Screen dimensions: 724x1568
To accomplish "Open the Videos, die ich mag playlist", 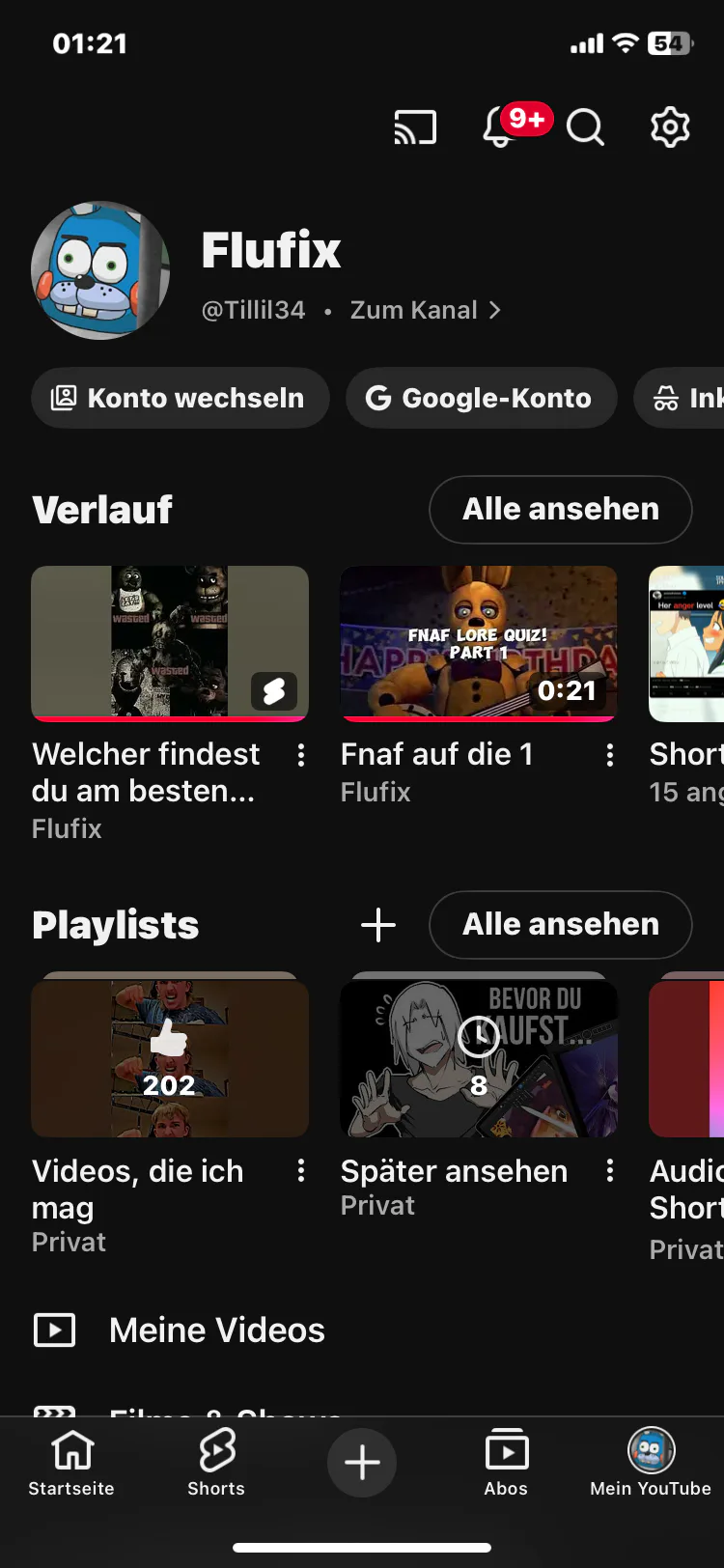I will pyautogui.click(x=170, y=1058).
